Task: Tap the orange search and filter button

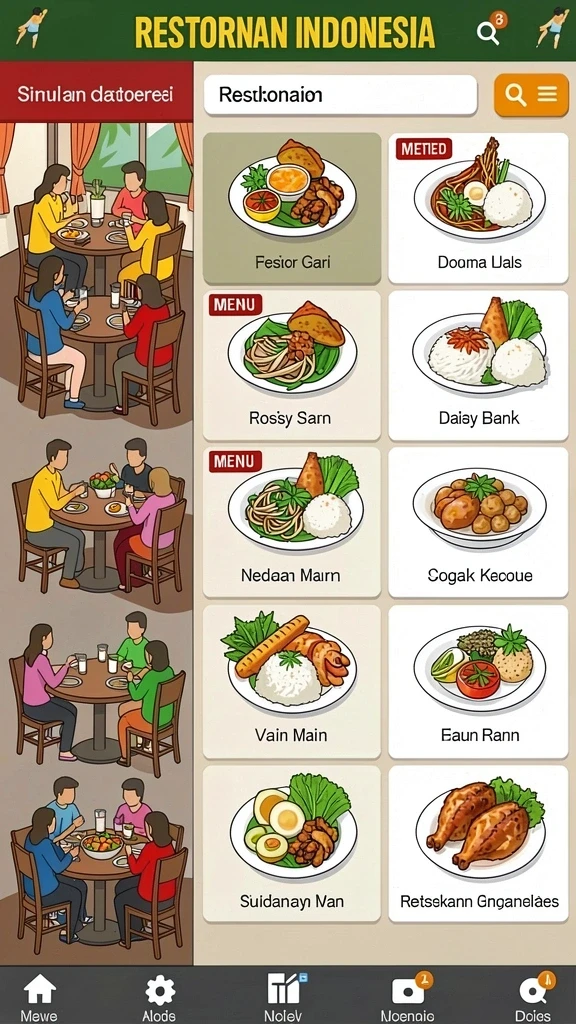Action: pos(531,95)
